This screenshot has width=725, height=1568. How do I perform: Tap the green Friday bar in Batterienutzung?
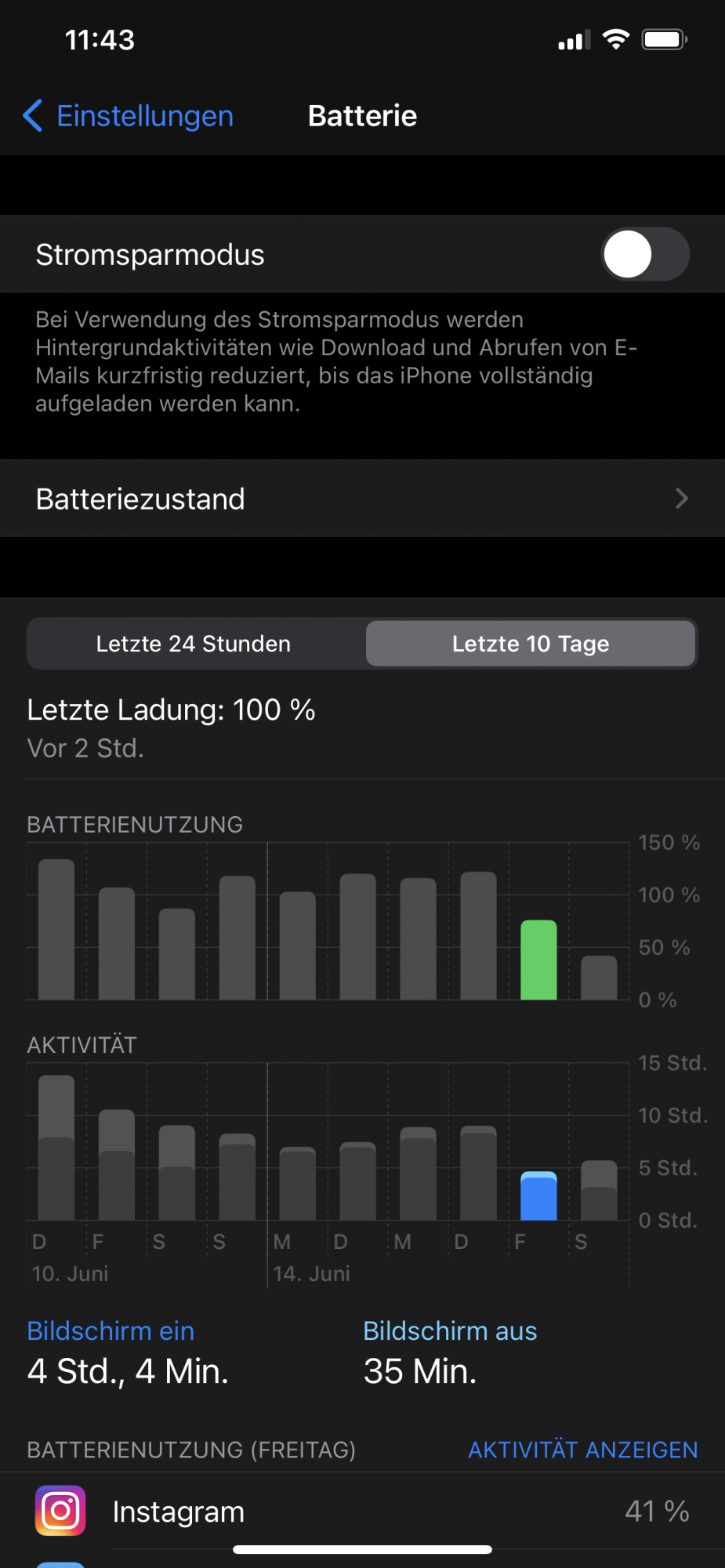(x=538, y=960)
